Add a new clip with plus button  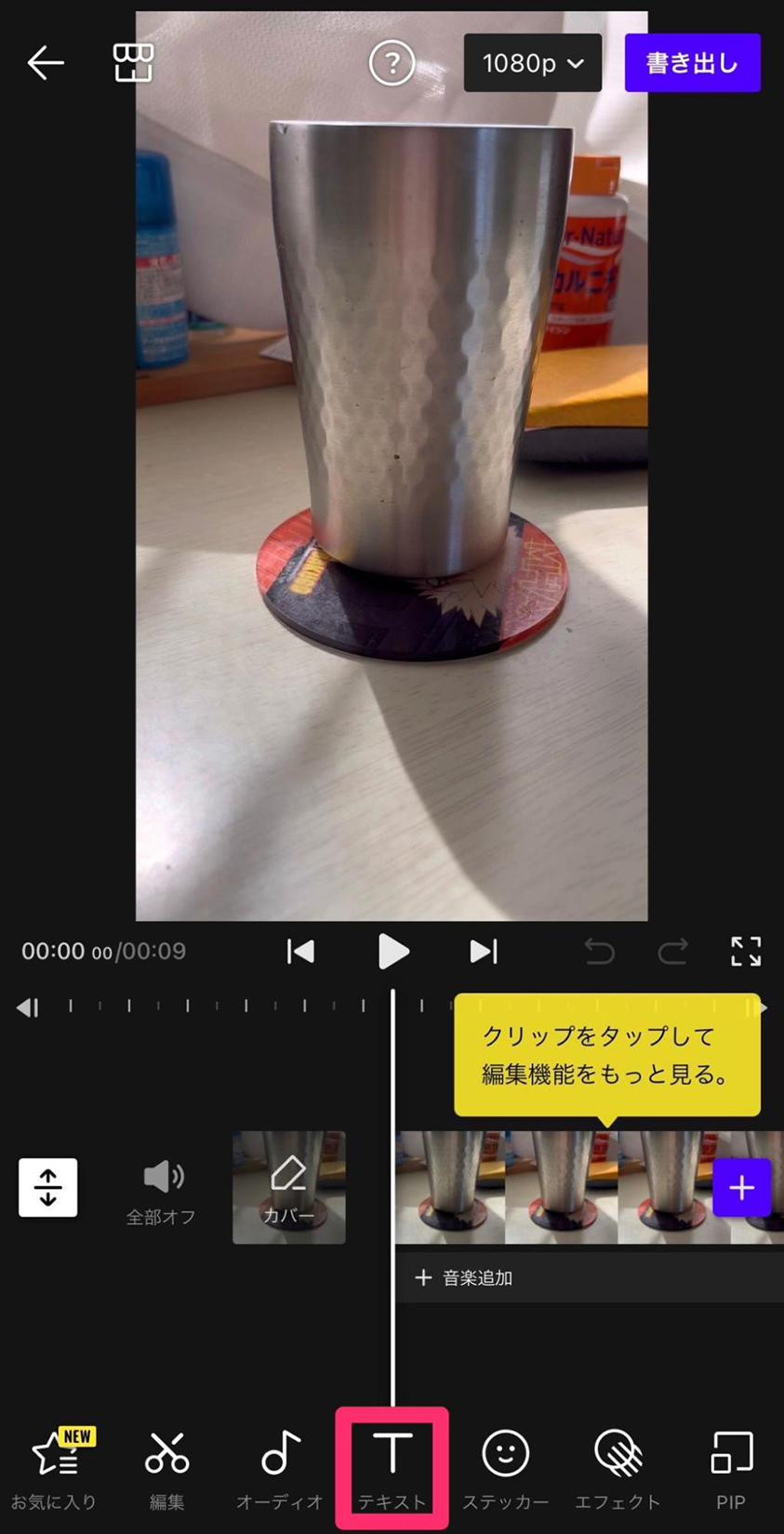click(741, 1187)
